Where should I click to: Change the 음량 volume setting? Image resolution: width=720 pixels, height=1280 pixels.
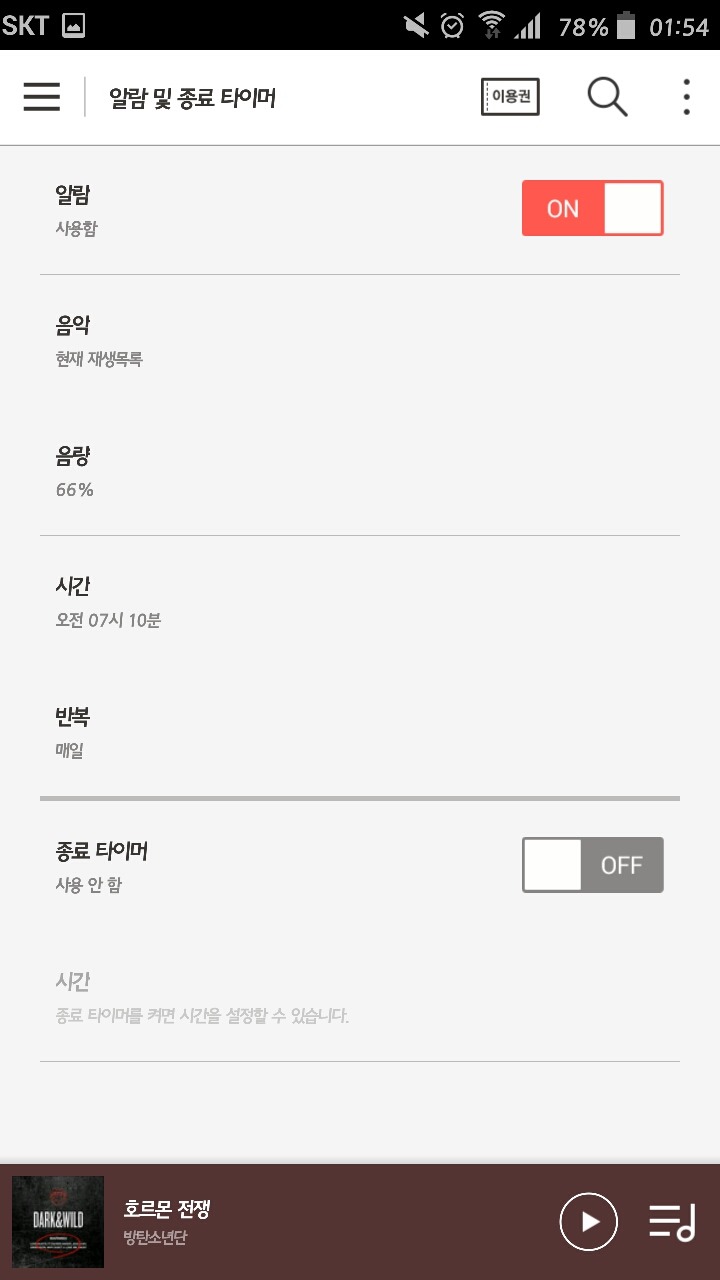tap(360, 471)
